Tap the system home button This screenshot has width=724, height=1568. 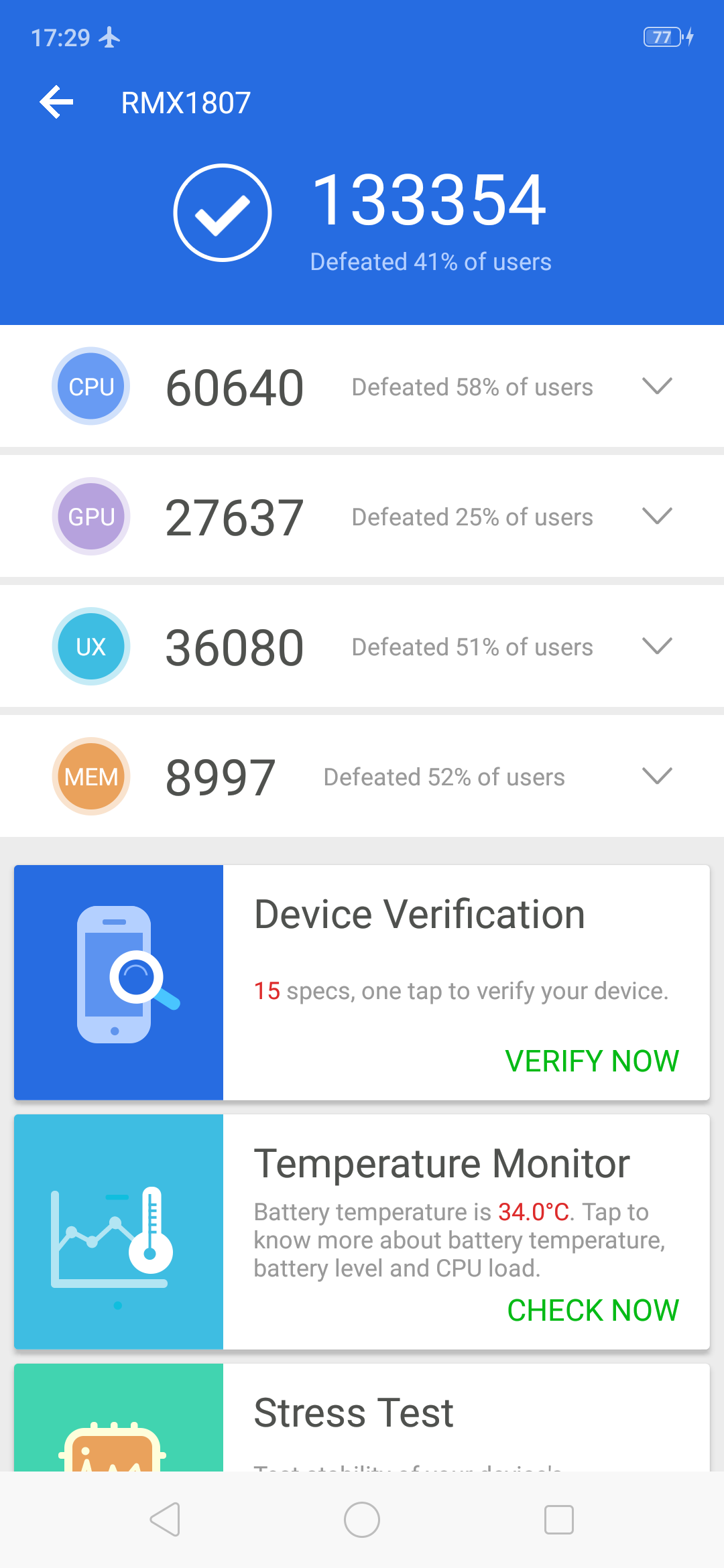[x=362, y=1520]
